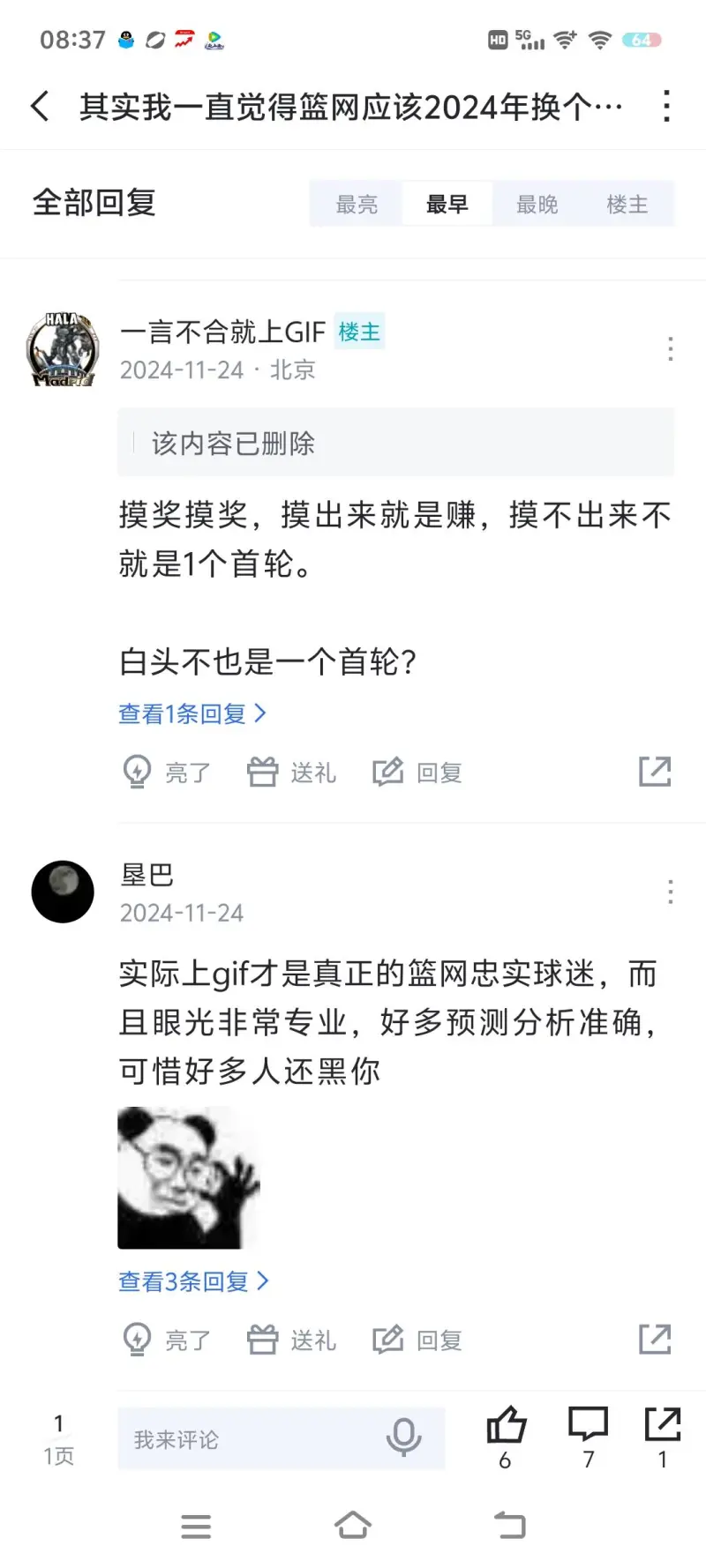This screenshot has width=706, height=1568.
Task: Open the page selector showing 1页
Action: point(58,1439)
